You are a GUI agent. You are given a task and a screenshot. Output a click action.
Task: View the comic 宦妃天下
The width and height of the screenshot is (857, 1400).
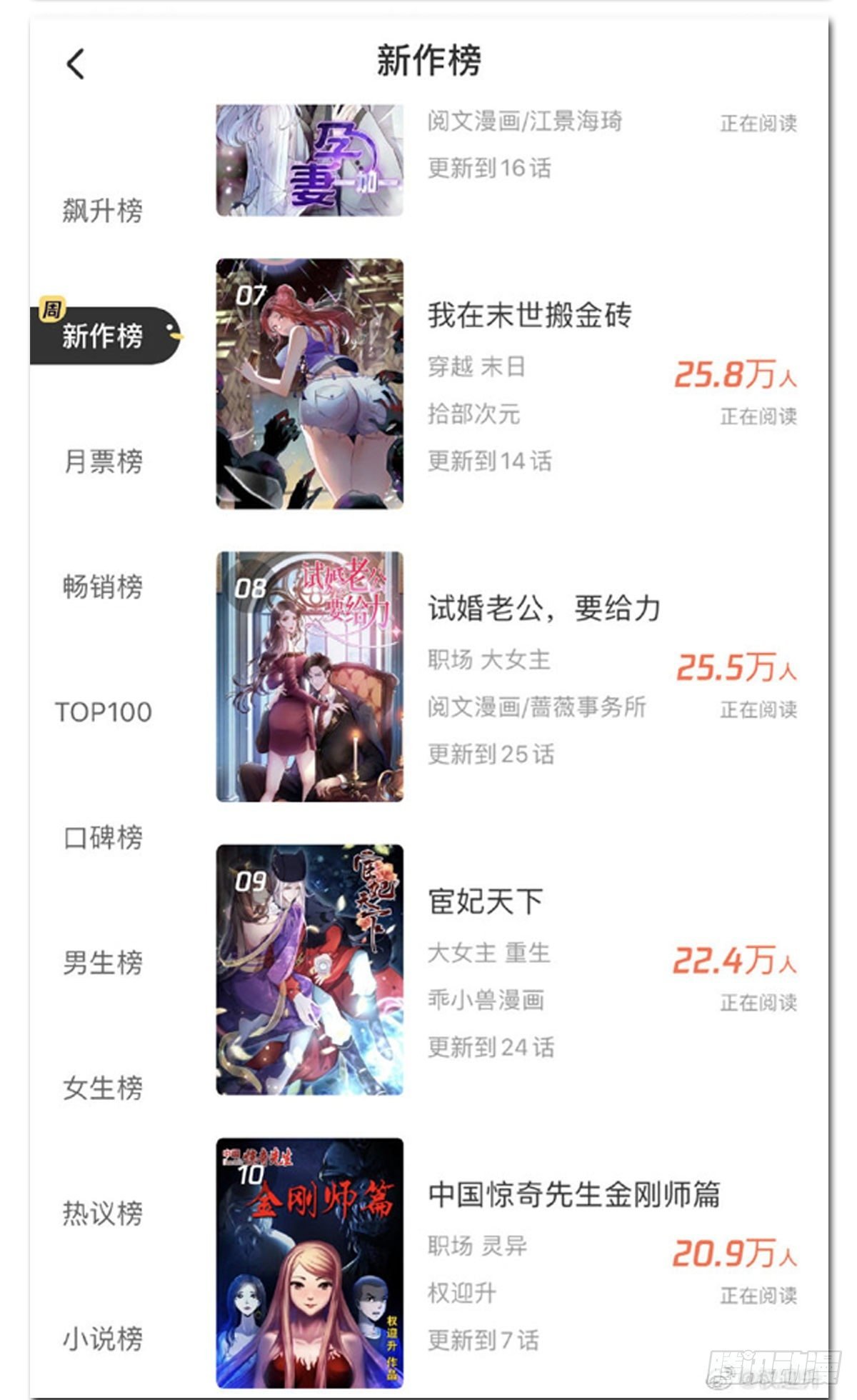pos(486,901)
